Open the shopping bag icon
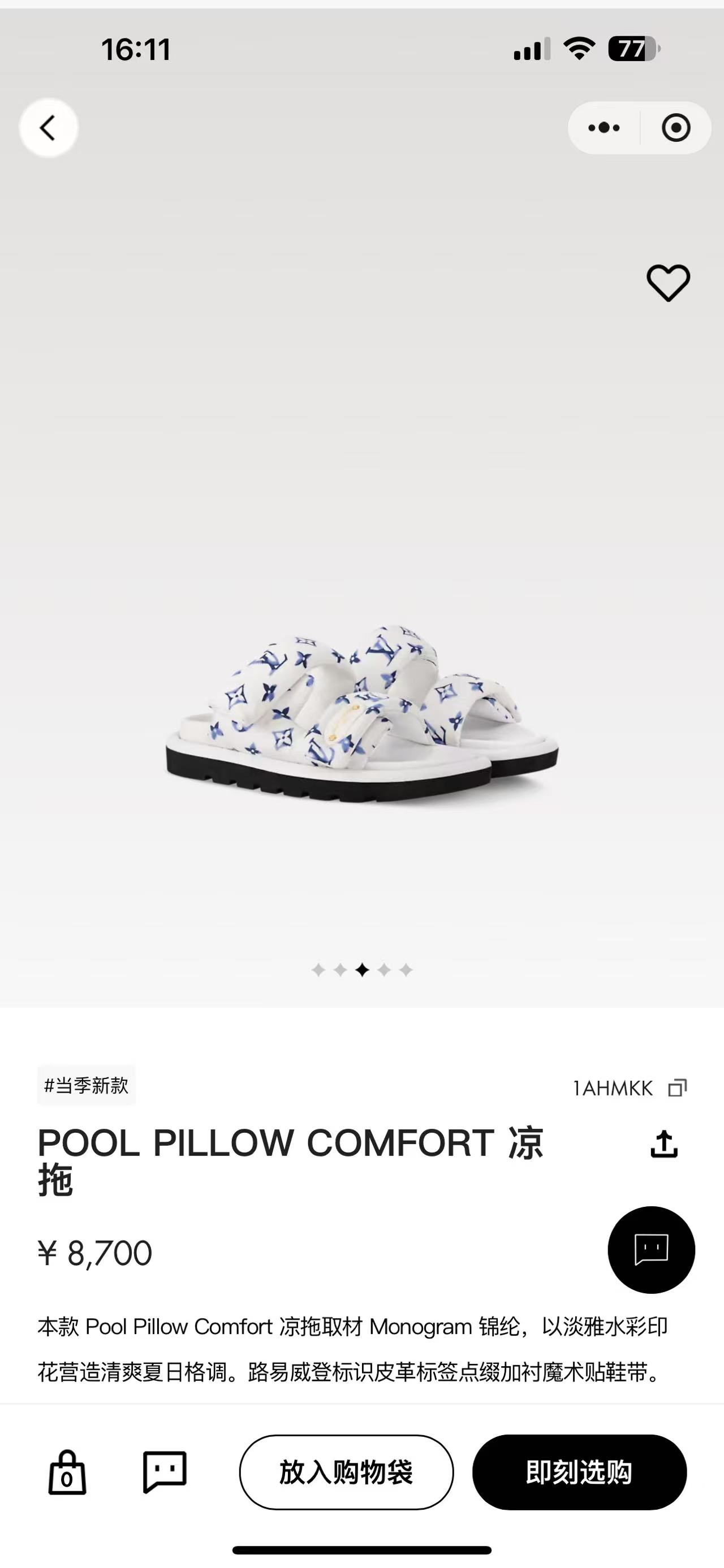 [67, 1472]
